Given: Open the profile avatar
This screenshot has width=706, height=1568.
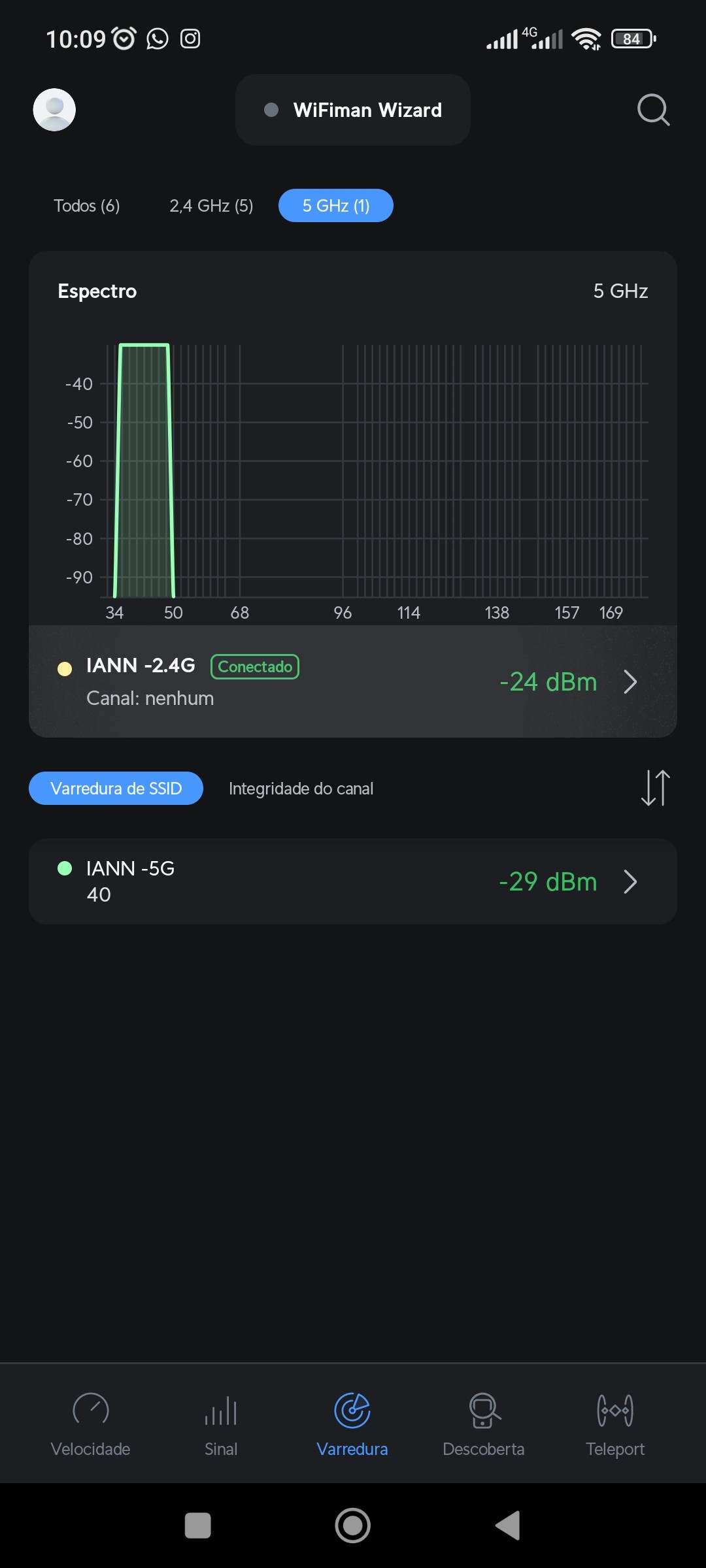Looking at the screenshot, I should point(54,110).
